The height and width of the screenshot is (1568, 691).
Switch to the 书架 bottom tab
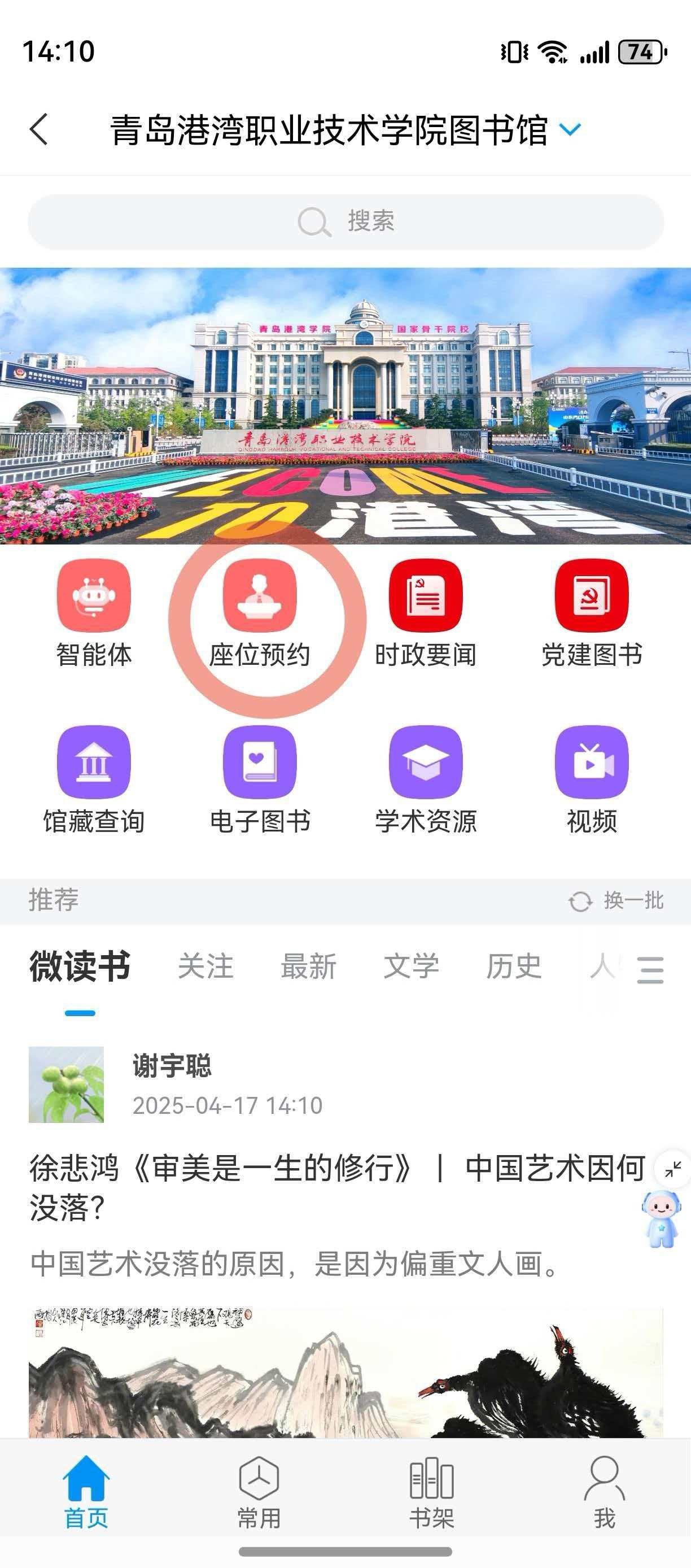pyautogui.click(x=432, y=1491)
